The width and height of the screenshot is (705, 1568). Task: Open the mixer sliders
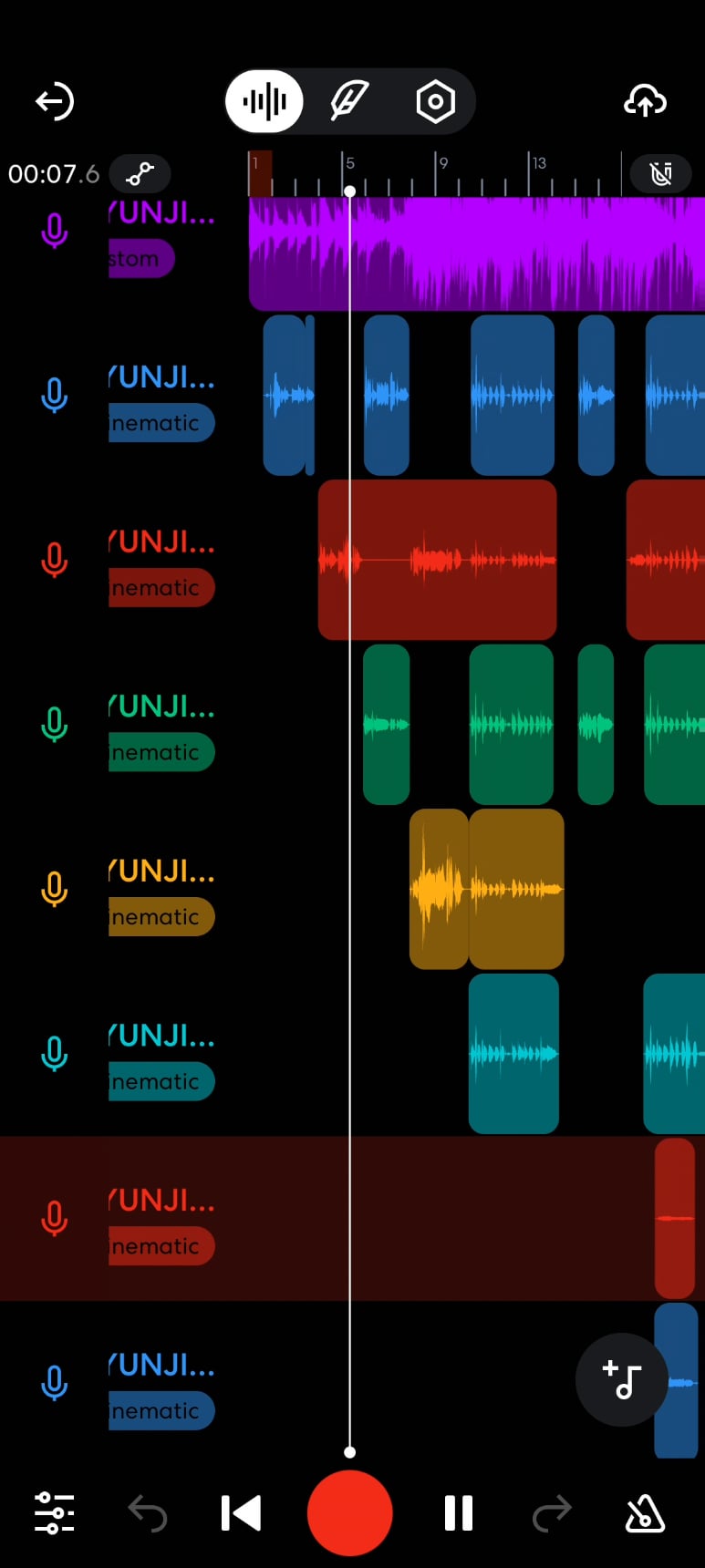54,1513
